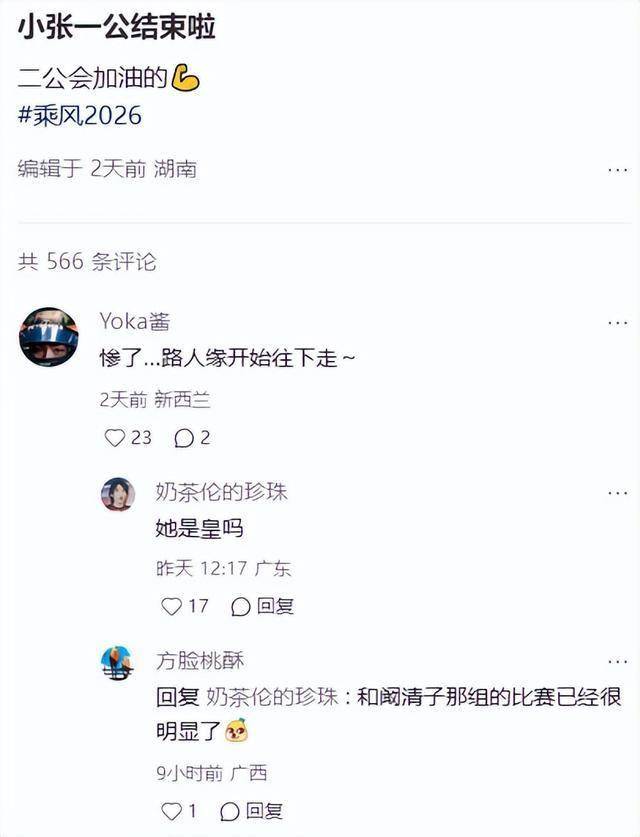Like the comment 她是皇吗
640x837 pixels.
coord(172,606)
